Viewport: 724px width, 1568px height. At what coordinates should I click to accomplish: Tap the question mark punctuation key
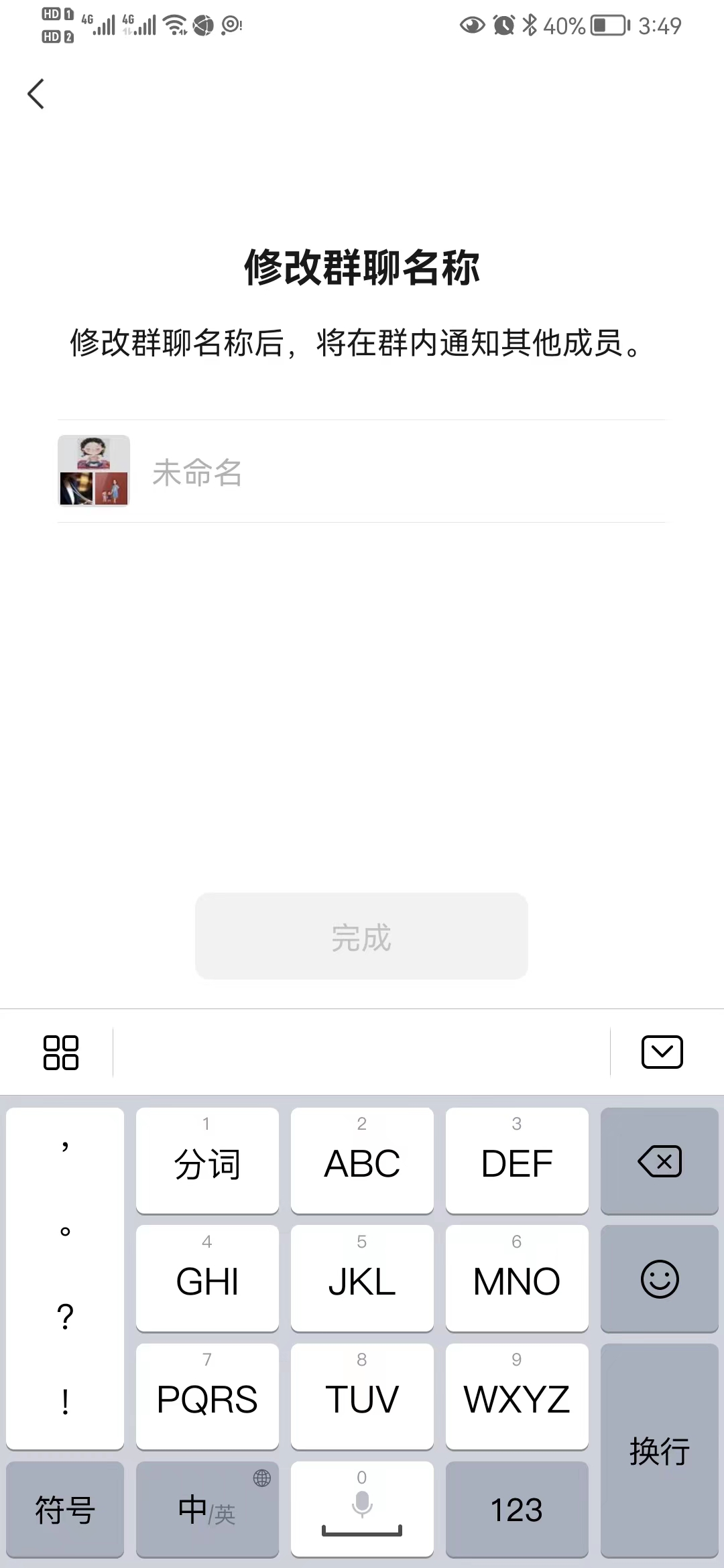pos(65,1315)
